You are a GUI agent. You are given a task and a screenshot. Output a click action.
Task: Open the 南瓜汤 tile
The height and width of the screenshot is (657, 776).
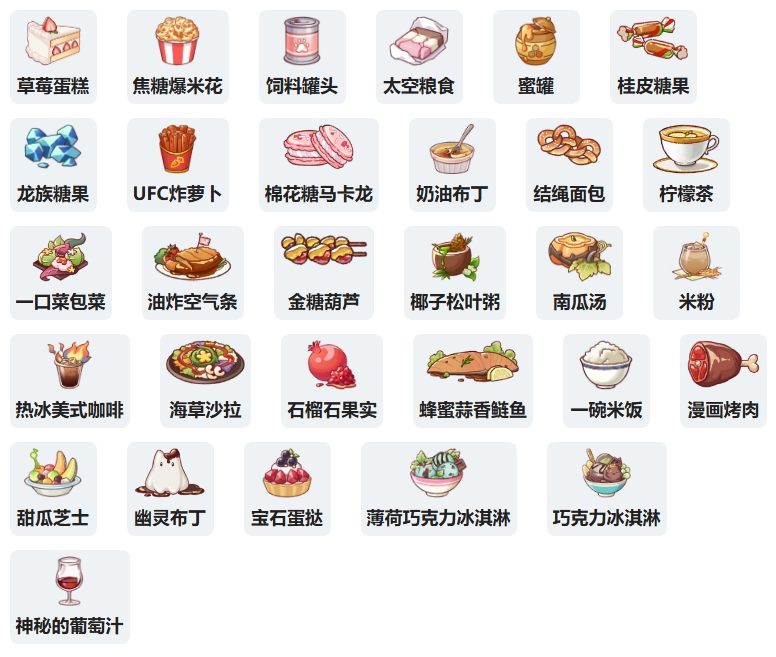579,273
